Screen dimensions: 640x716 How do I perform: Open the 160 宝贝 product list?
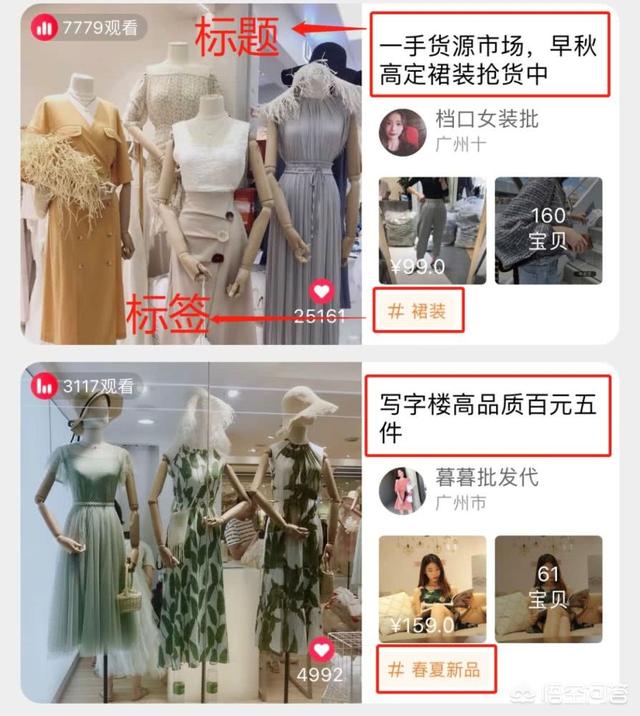coord(548,231)
